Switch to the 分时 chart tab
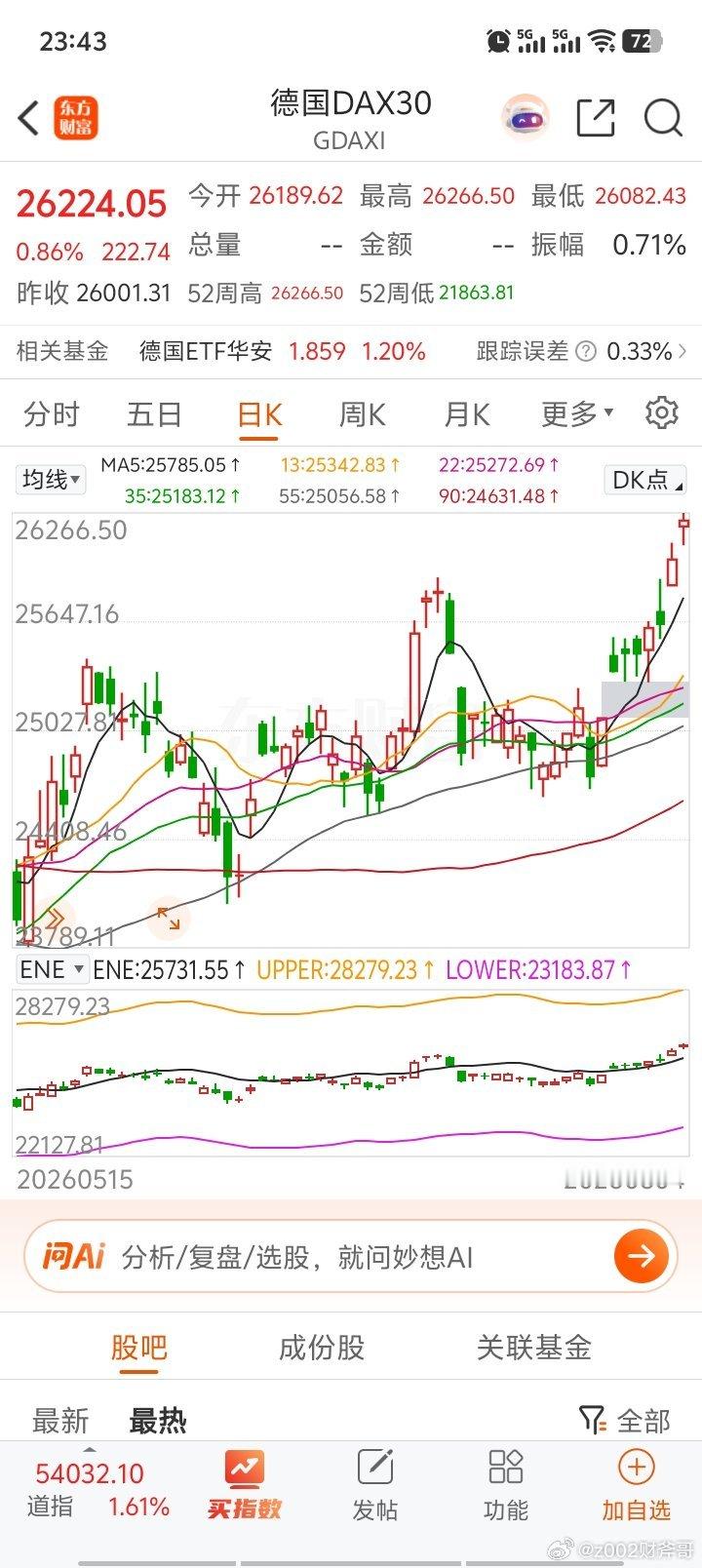 coord(51,414)
